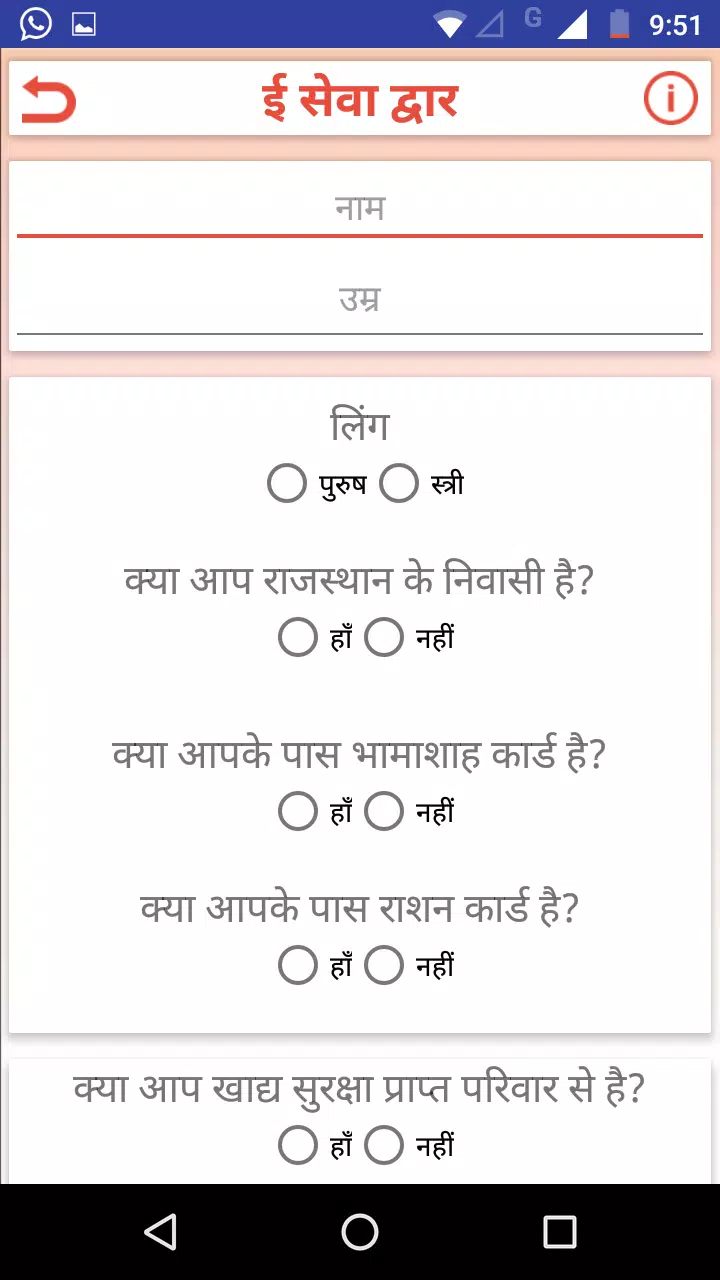Choose नहीं for राशन कार्ड question
Screen dimensions: 720x1280
pyautogui.click(x=384, y=965)
